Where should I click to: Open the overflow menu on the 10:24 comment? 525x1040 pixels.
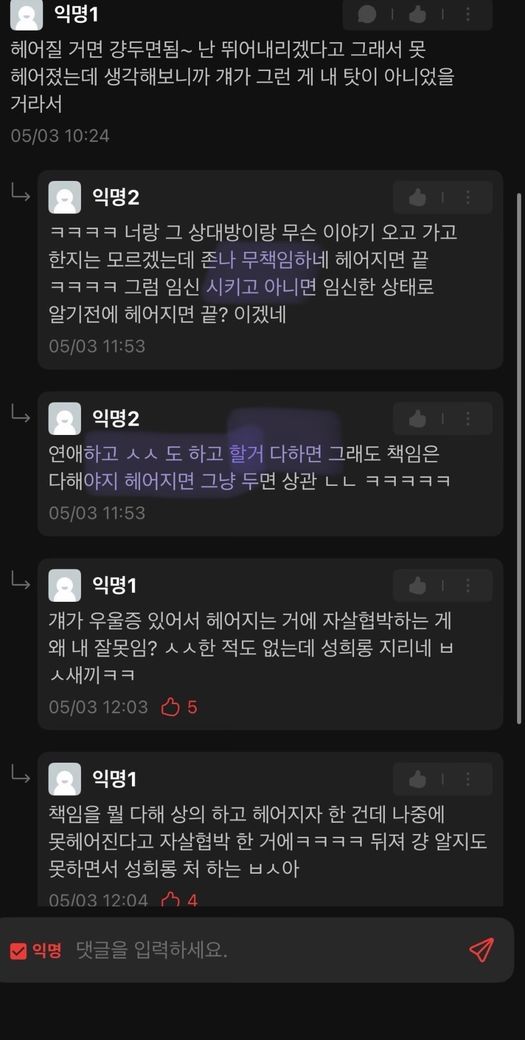pos(468,14)
